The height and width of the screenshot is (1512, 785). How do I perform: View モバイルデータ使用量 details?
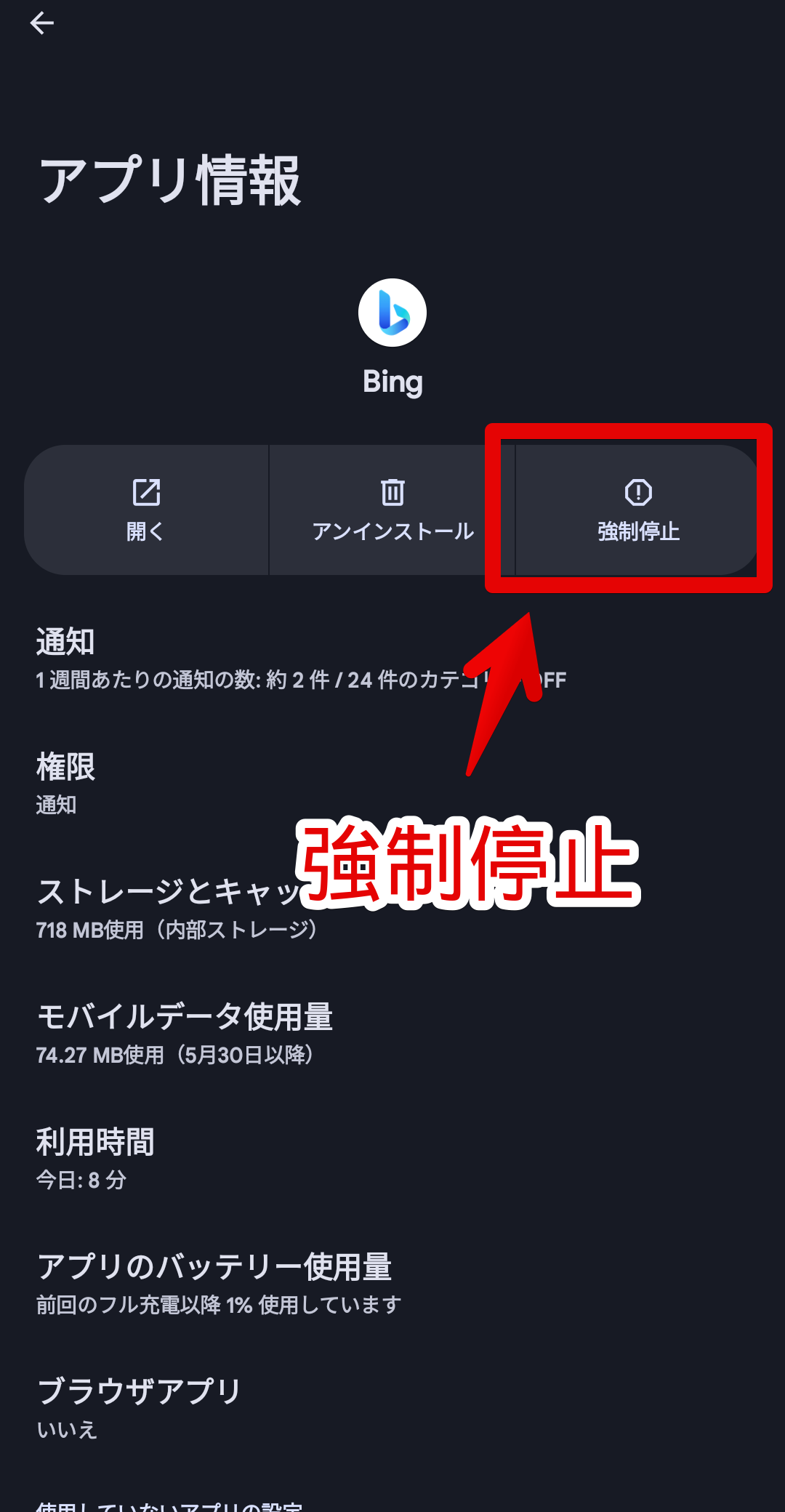(x=392, y=1034)
